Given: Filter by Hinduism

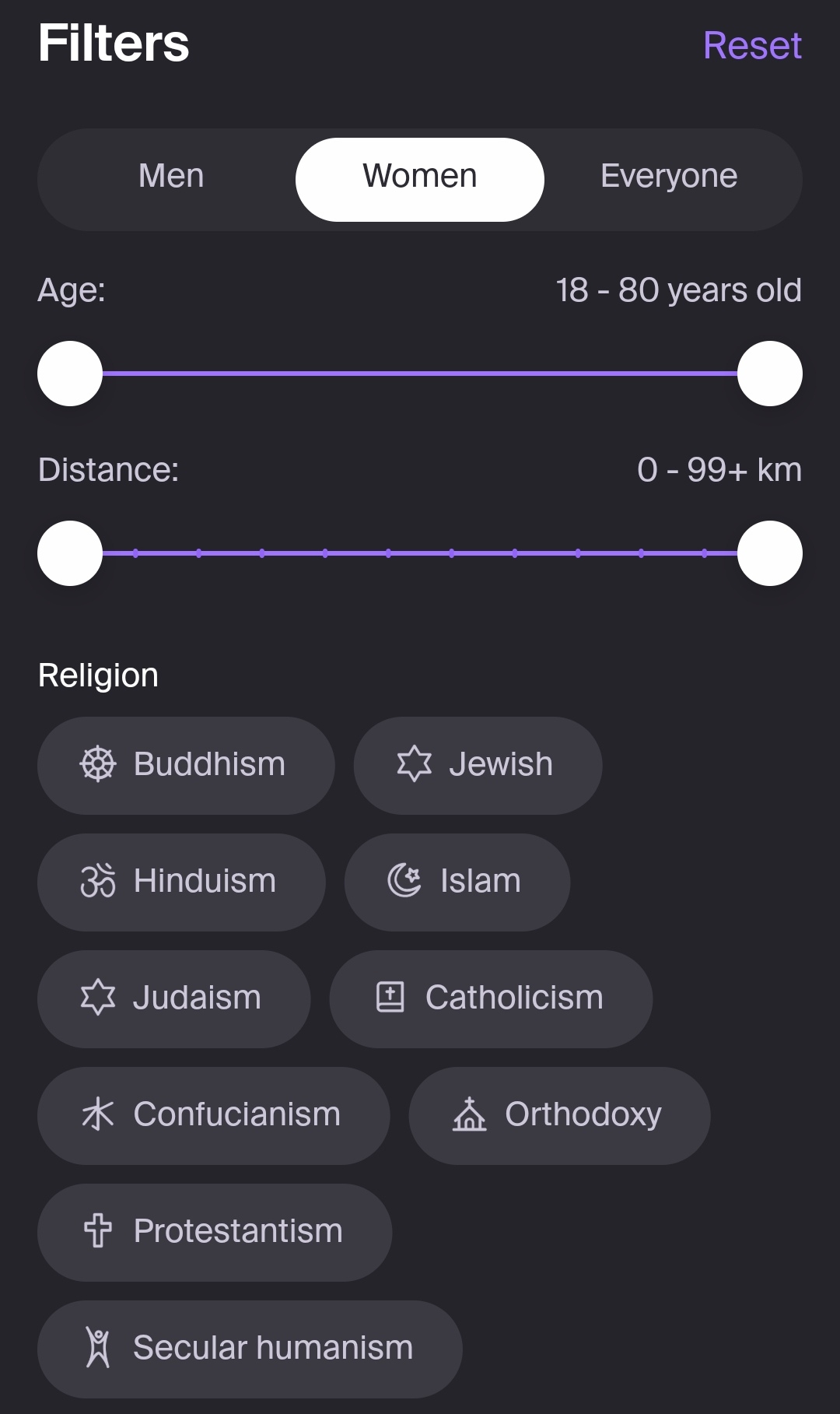Looking at the screenshot, I should pos(181,882).
